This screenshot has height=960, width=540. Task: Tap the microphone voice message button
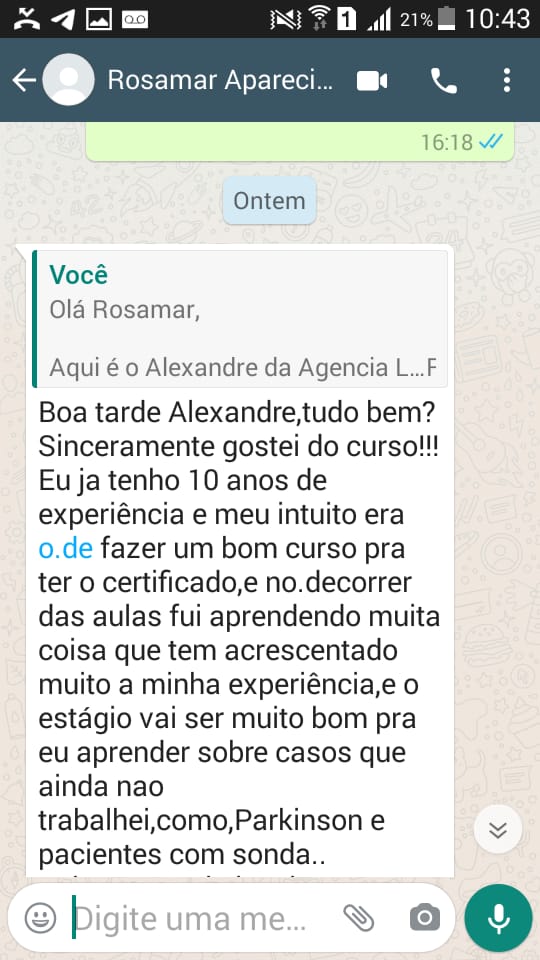coord(498,918)
